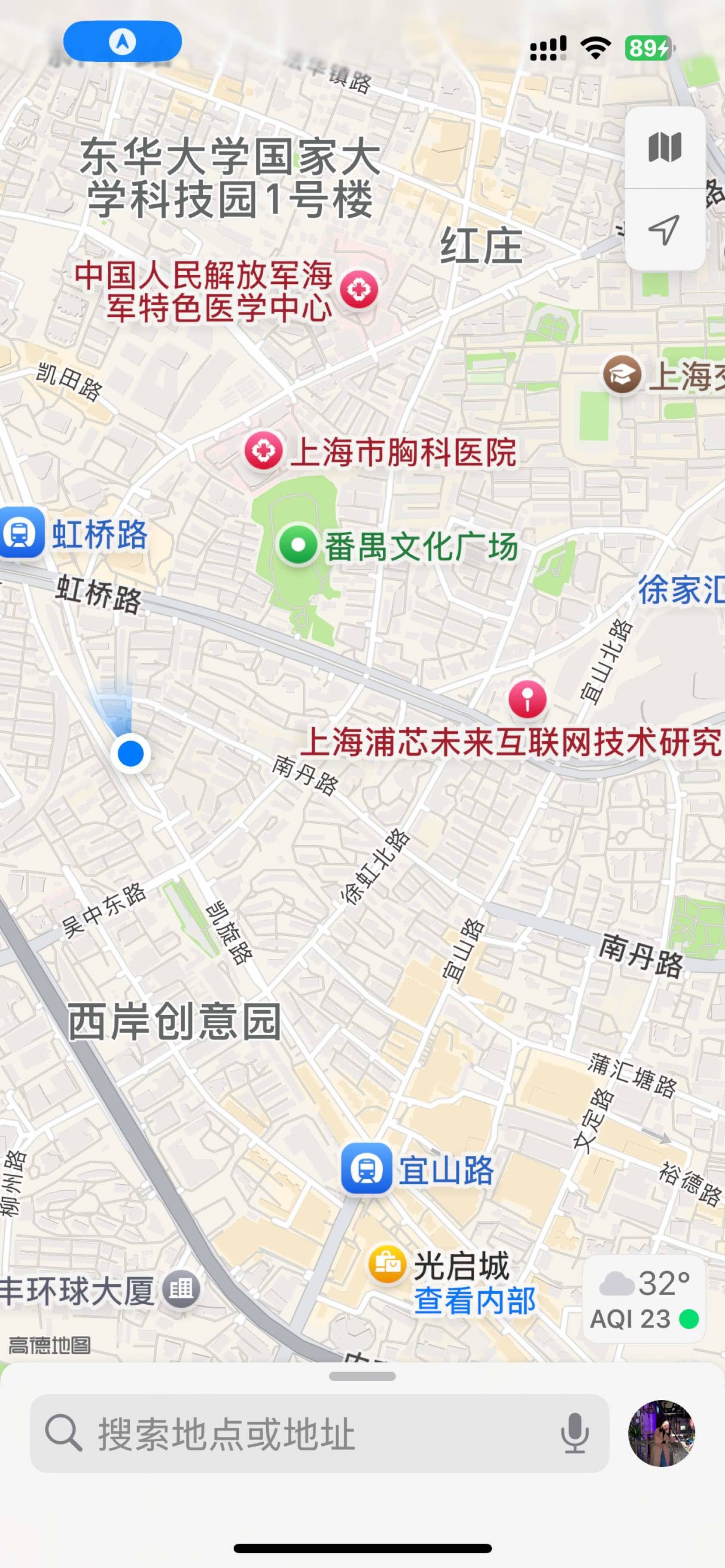Open the user profile avatar
725x1568 pixels.
pos(661,1434)
